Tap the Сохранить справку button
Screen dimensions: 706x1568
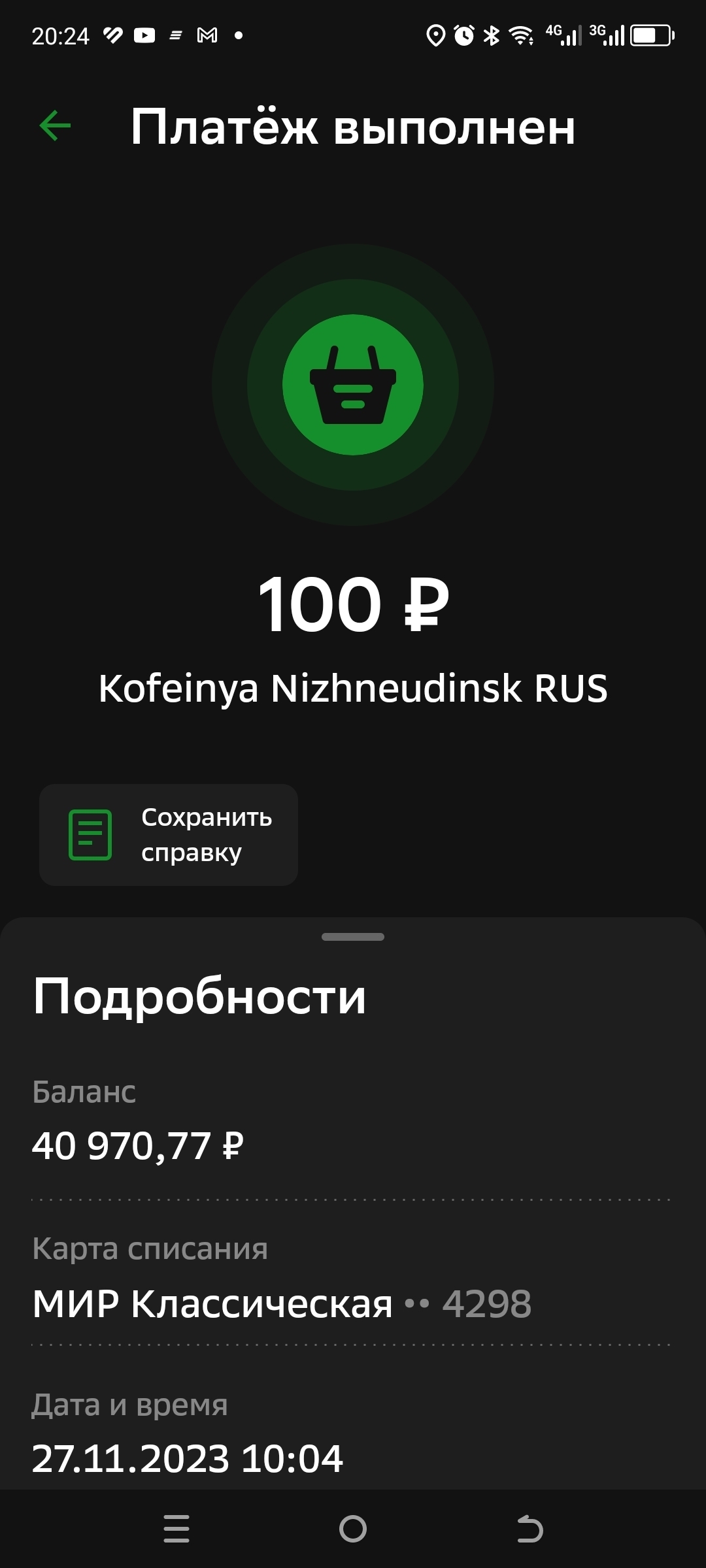[x=169, y=834]
